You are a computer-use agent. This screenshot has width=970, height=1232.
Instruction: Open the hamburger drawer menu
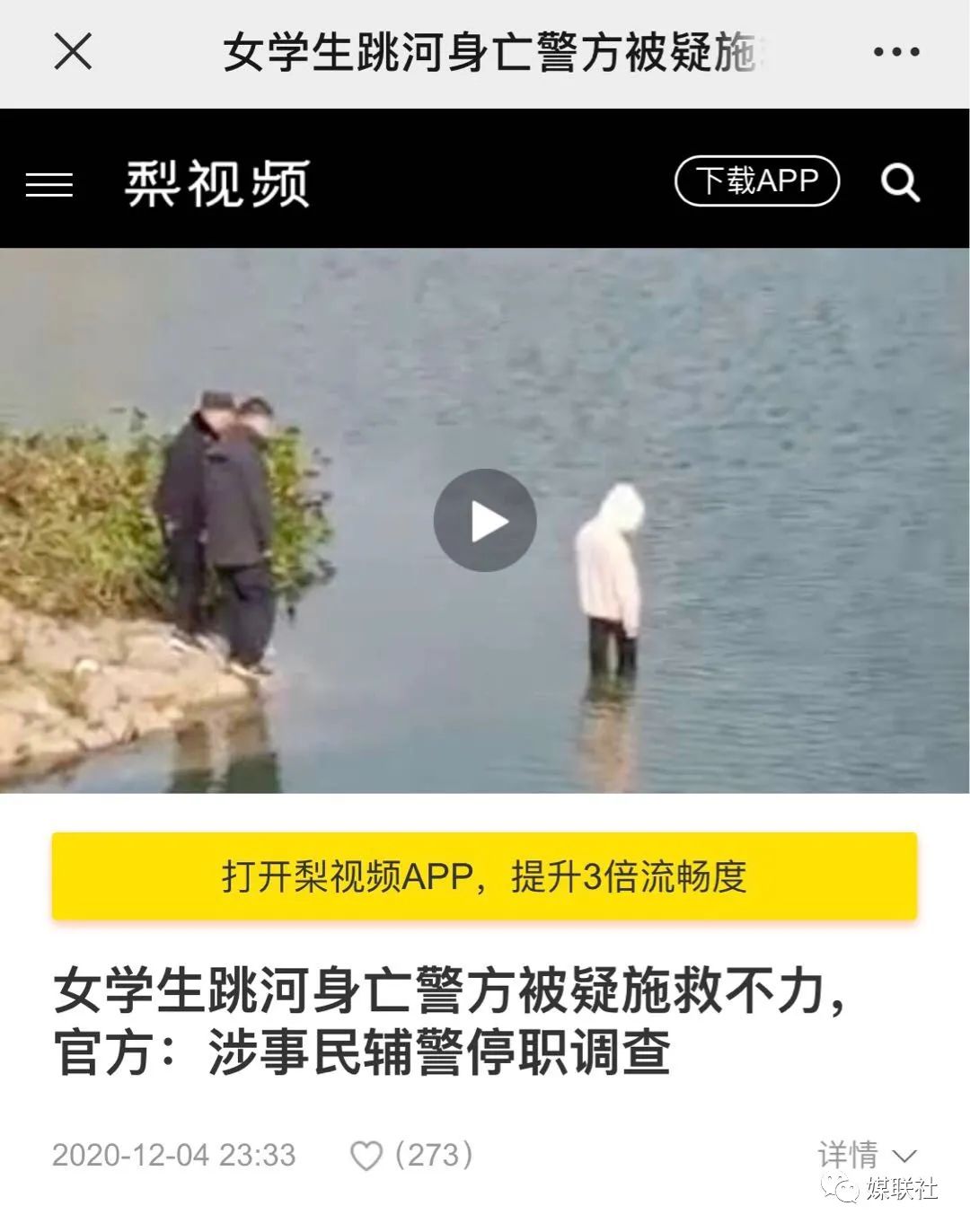(49, 184)
